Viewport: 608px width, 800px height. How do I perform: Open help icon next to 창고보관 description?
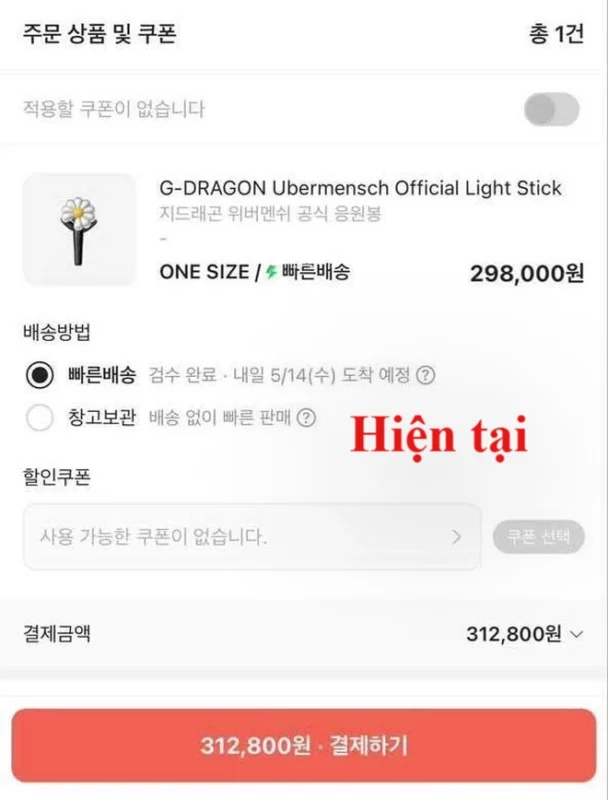click(307, 418)
